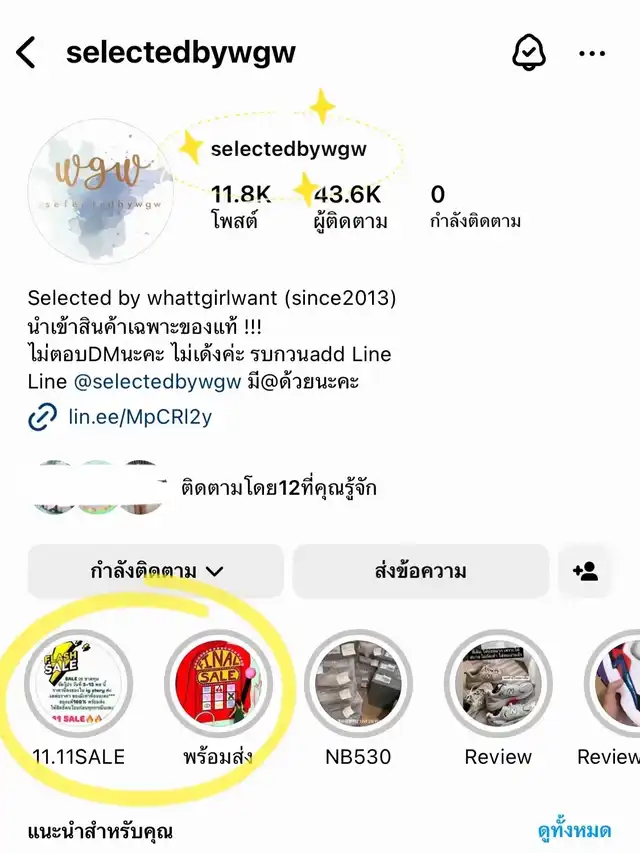
Task: Open the notification bell settings
Action: [529, 53]
